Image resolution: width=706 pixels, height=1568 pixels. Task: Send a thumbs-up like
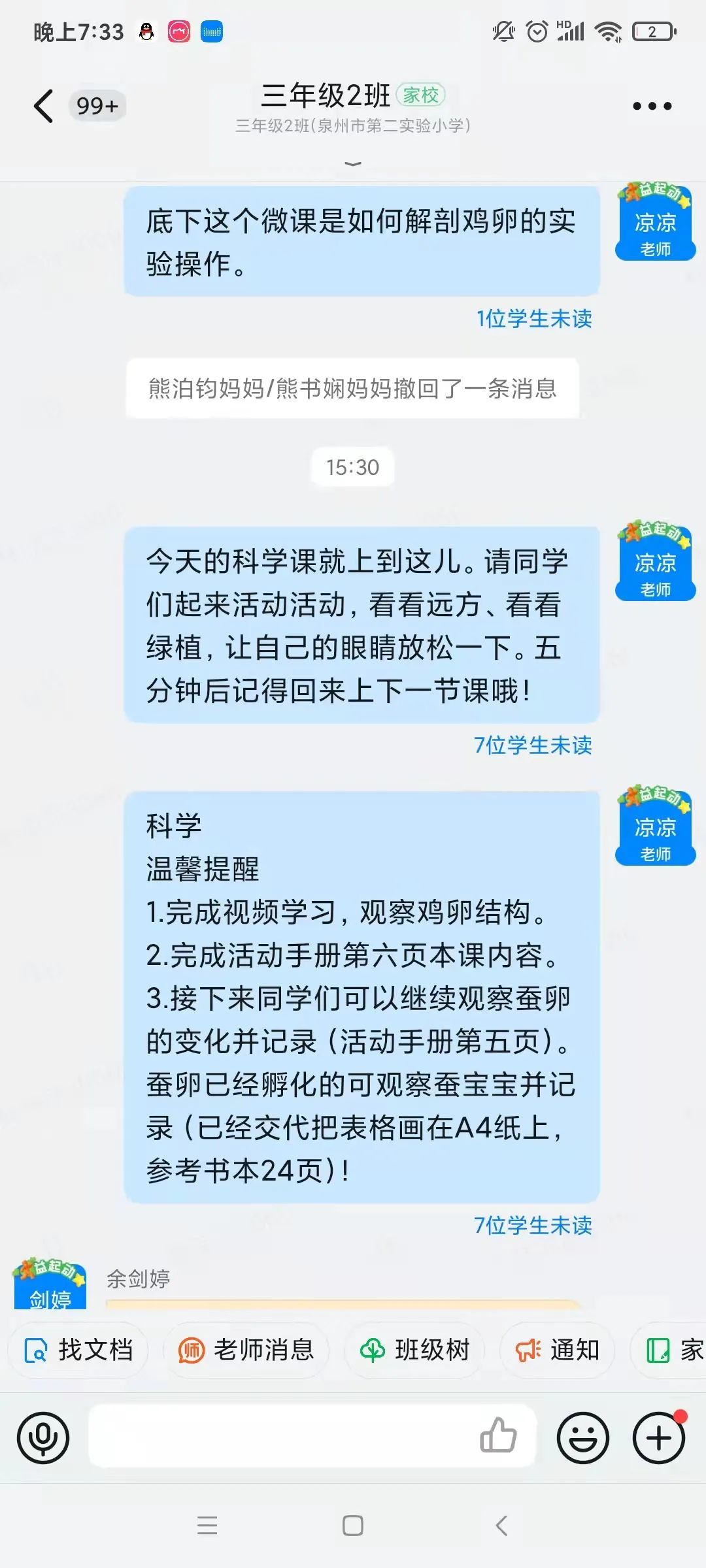coord(498,1436)
